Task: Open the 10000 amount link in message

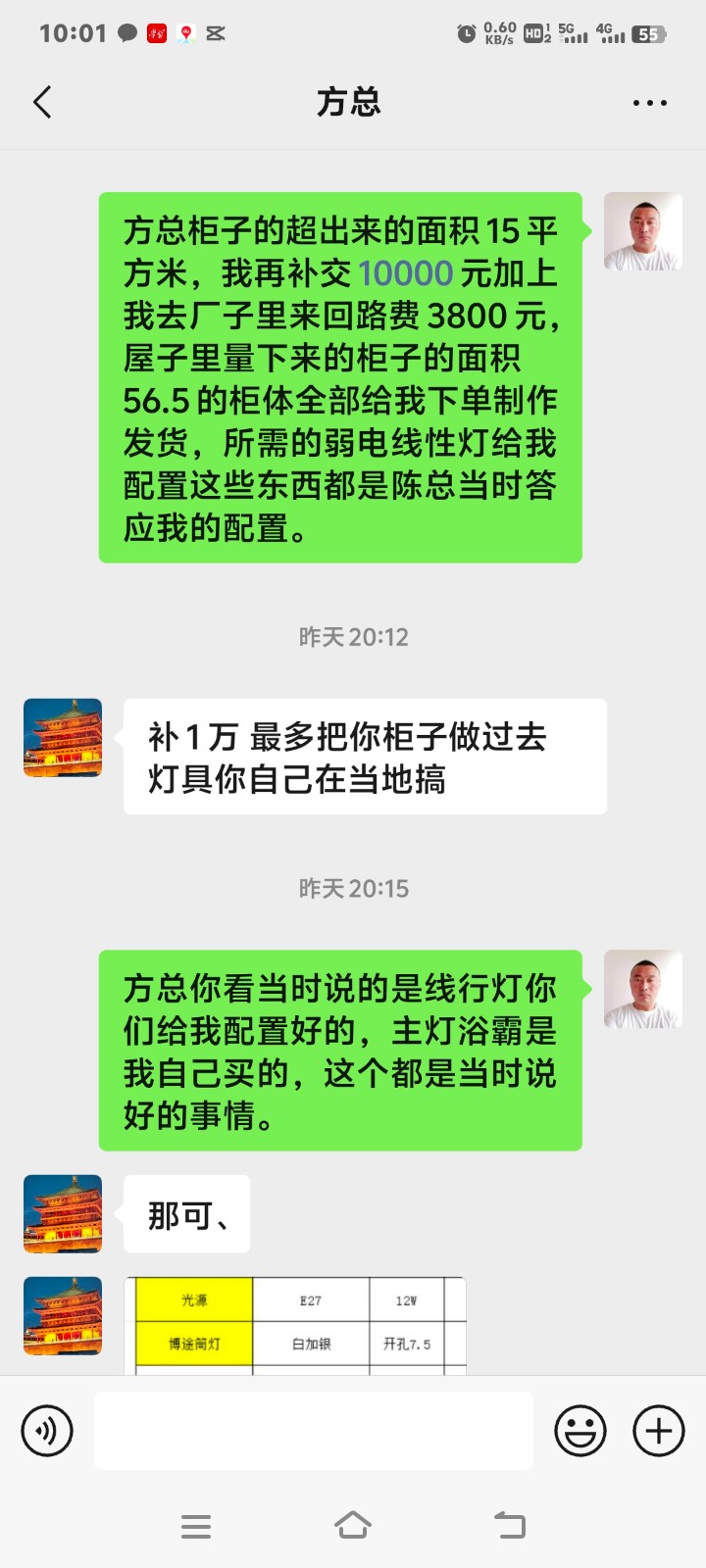Action: coord(405,273)
